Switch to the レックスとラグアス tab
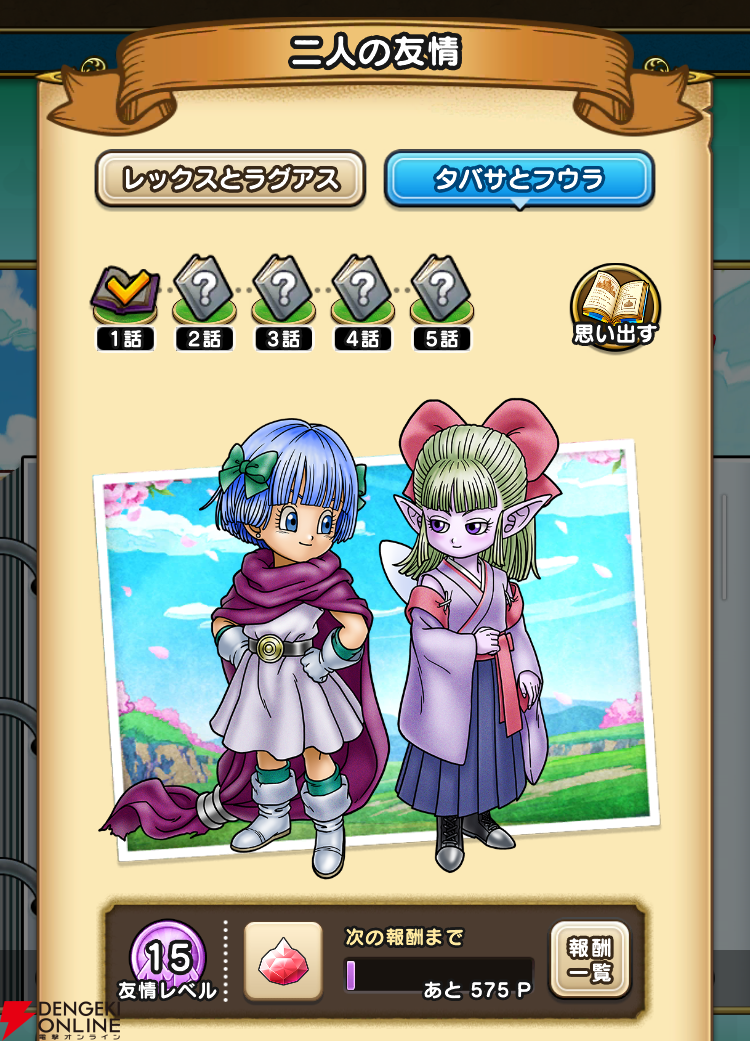The height and width of the screenshot is (1041, 750). point(230,180)
